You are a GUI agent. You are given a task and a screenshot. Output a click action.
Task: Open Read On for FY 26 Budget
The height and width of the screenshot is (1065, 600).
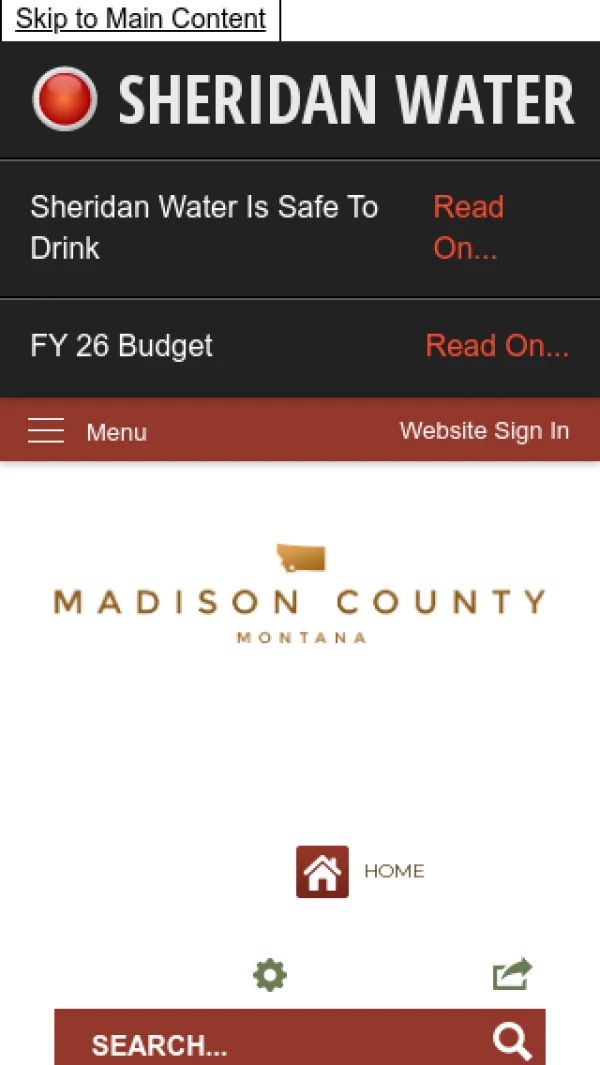(497, 345)
